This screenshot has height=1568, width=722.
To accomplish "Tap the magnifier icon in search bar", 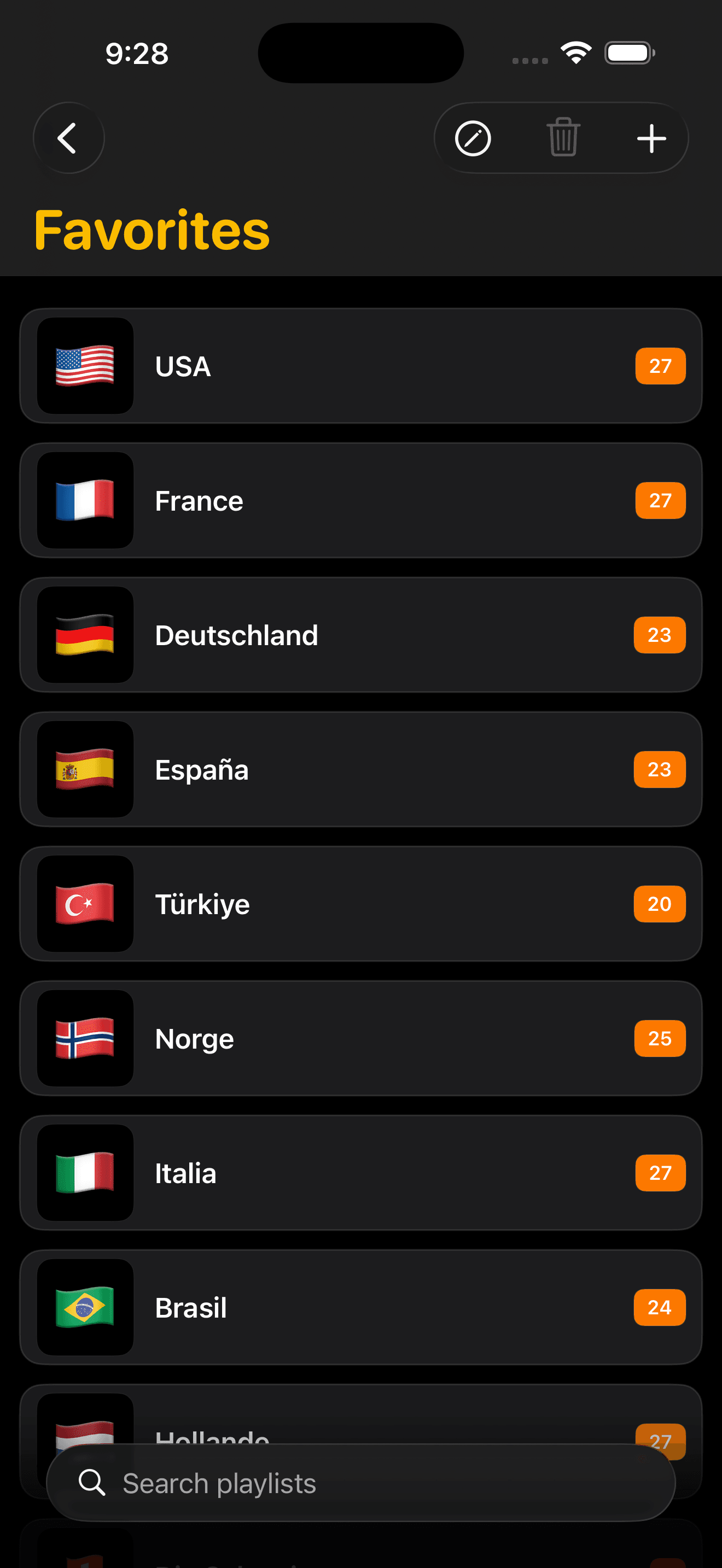I will 92,1483.
